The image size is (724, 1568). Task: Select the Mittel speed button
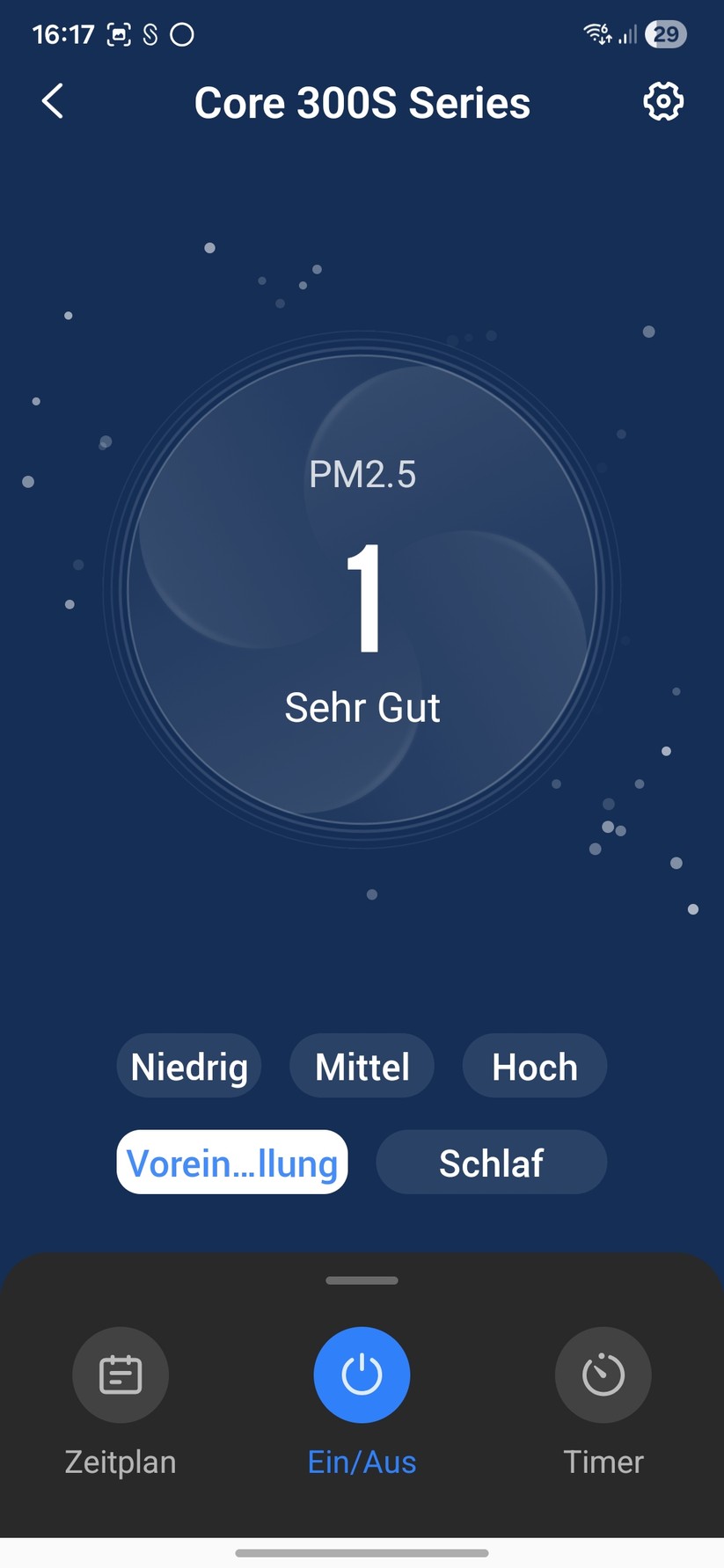point(362,1066)
